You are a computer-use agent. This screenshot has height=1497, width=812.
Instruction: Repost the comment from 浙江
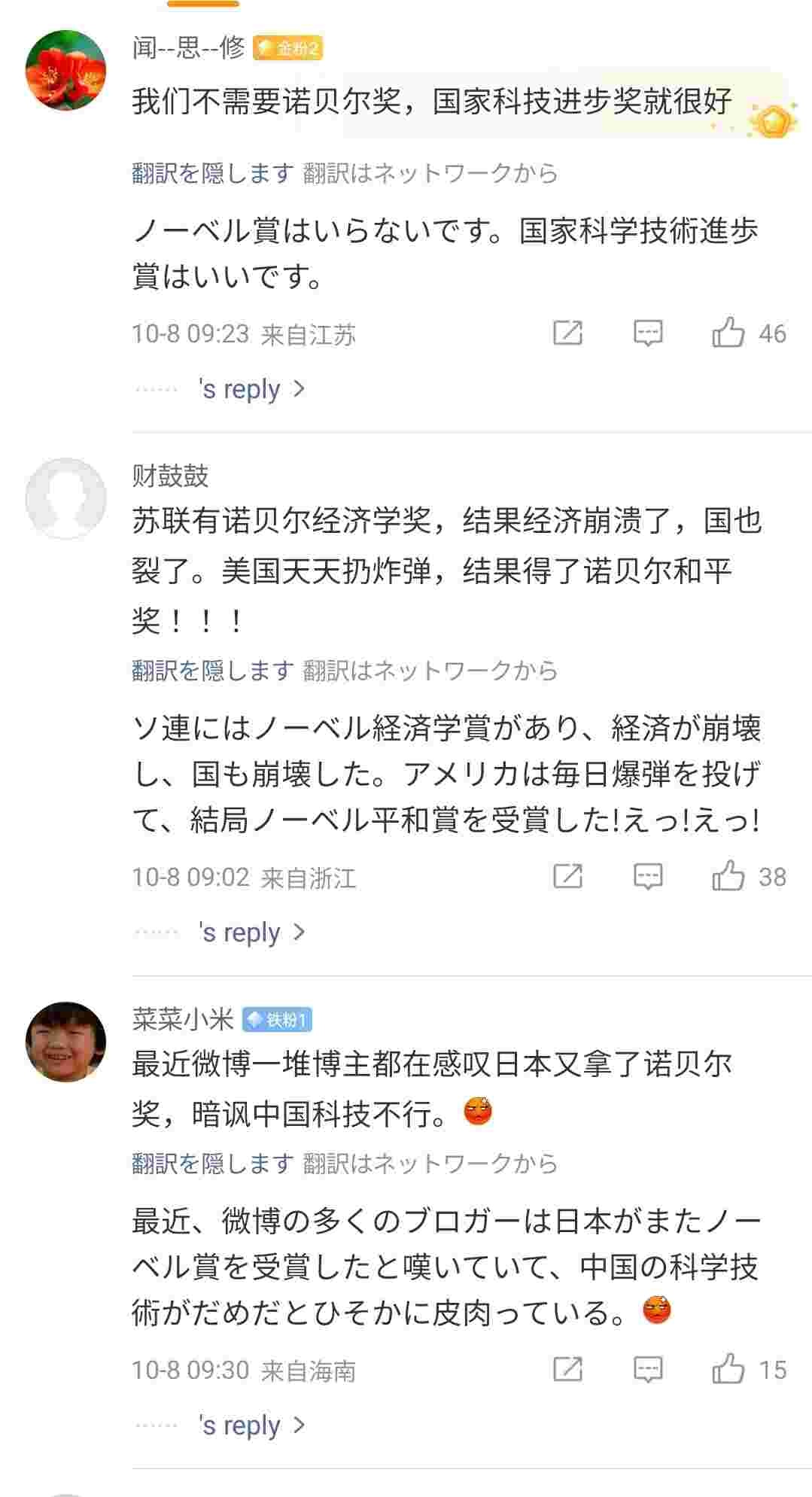point(567,876)
